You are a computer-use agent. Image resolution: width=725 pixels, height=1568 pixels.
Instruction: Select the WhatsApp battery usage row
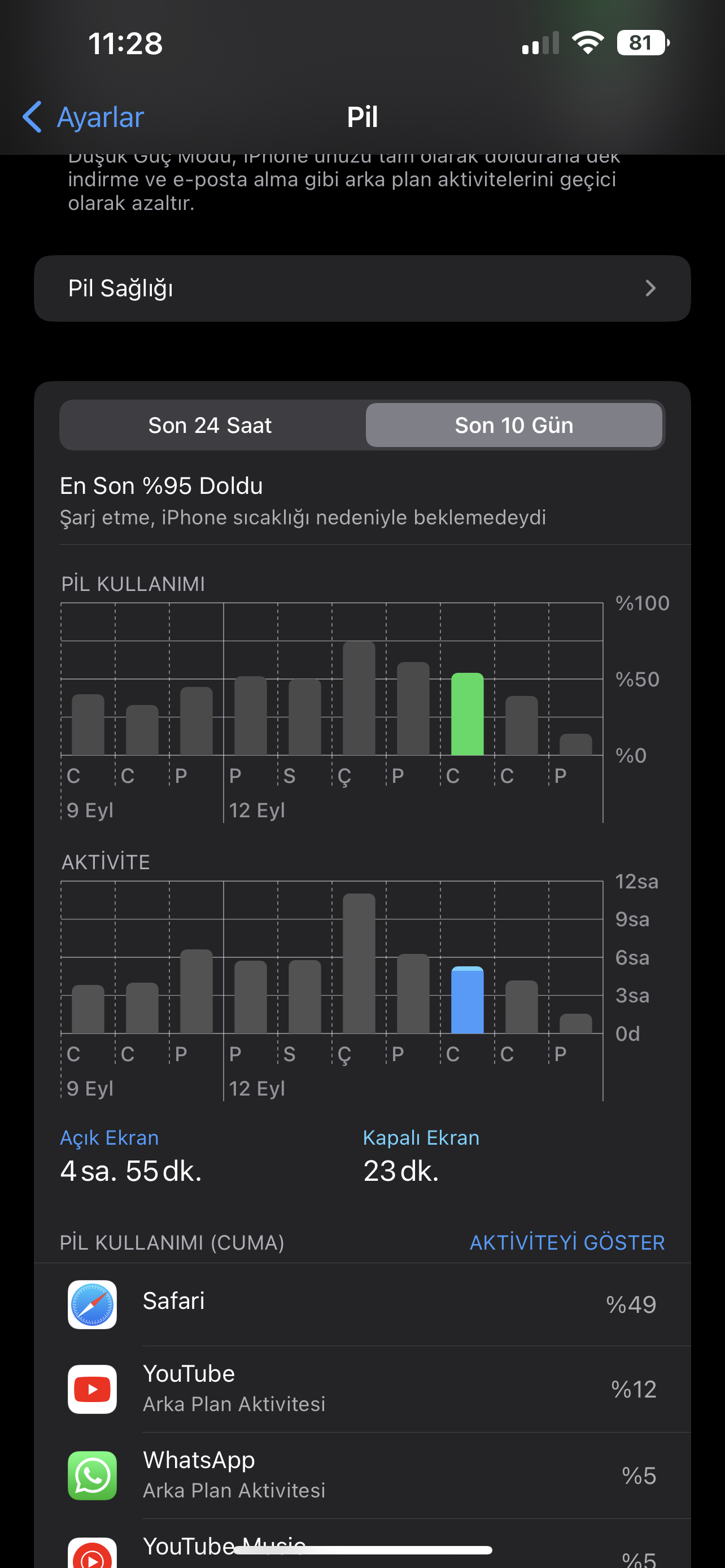click(362, 1475)
